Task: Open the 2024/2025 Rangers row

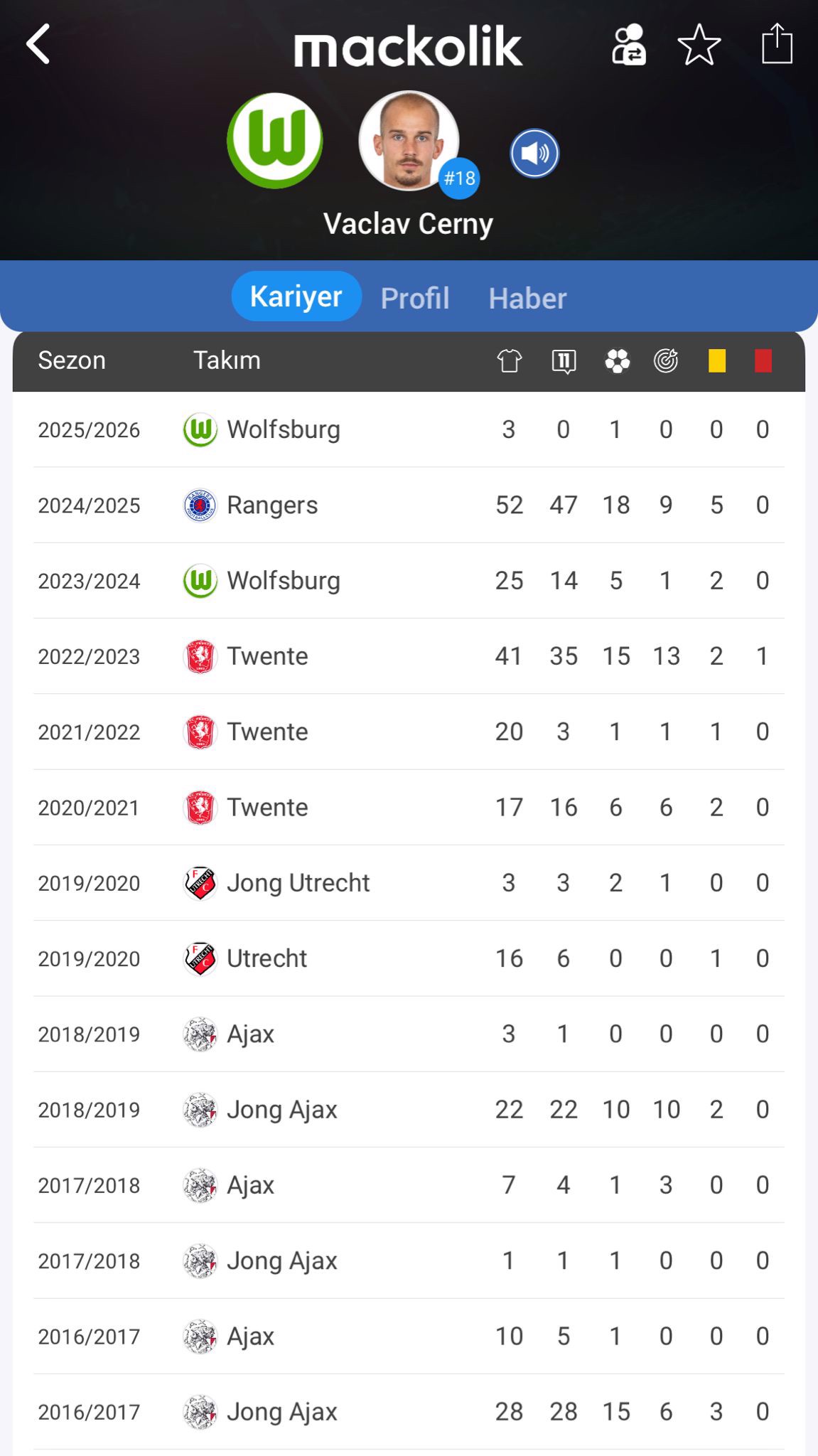Action: (x=409, y=505)
